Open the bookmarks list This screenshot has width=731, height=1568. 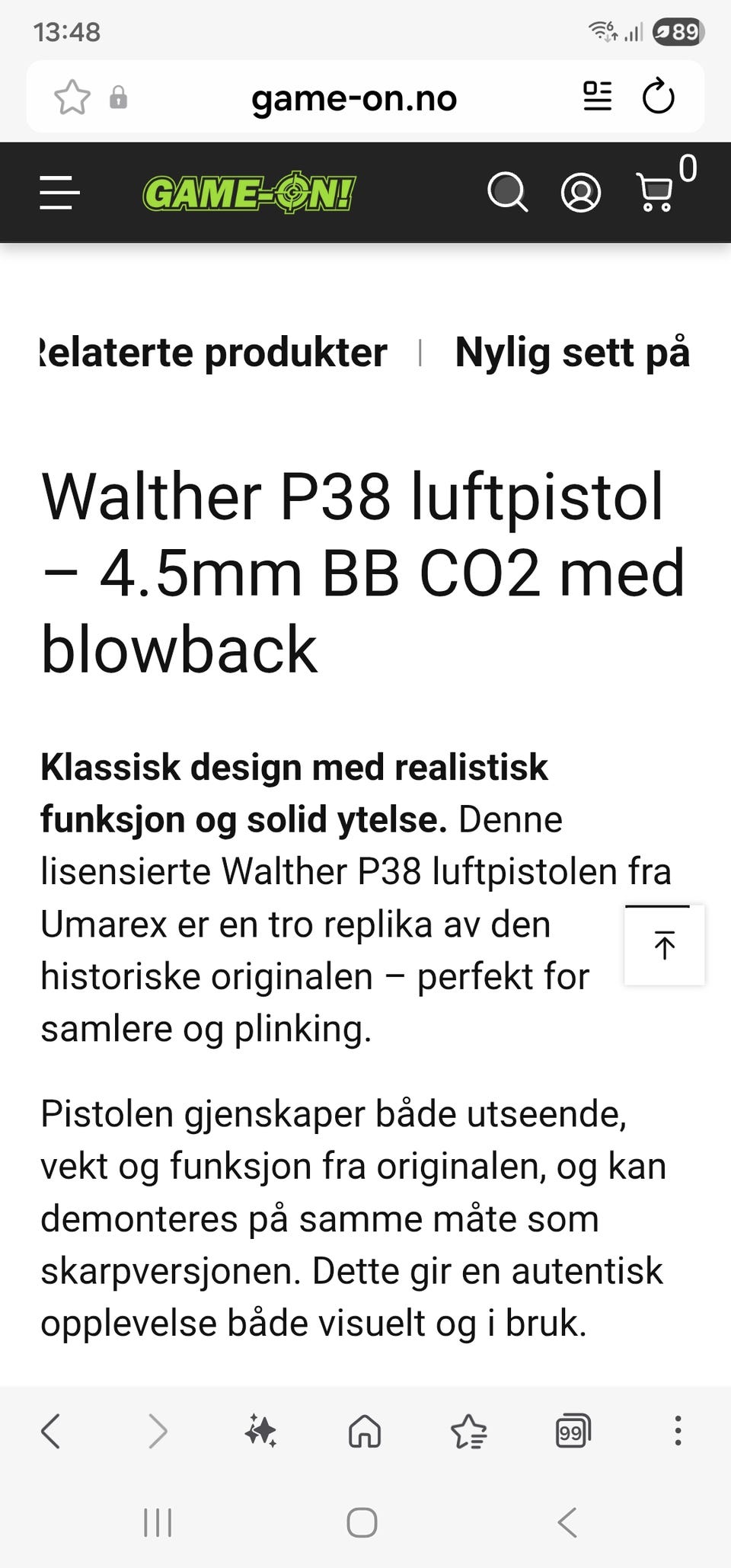click(469, 1431)
